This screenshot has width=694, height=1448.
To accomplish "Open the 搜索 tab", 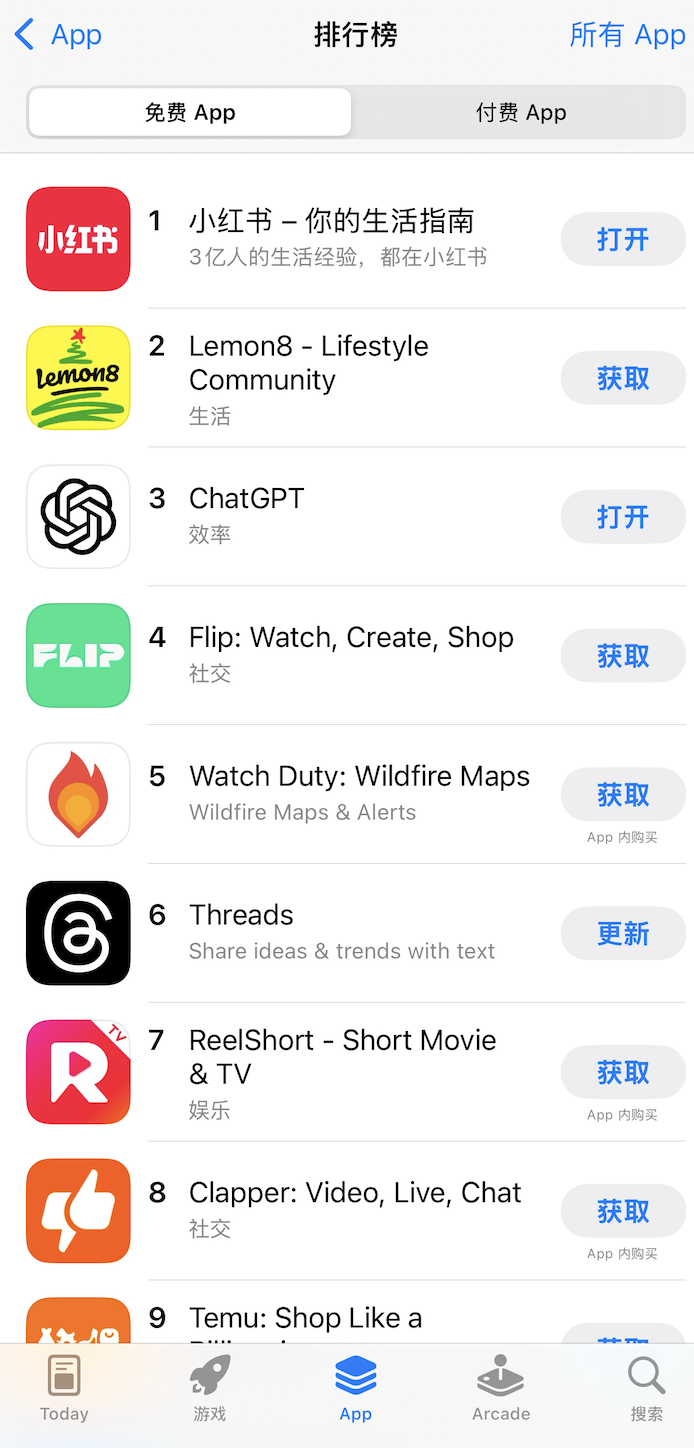I will (x=646, y=1390).
